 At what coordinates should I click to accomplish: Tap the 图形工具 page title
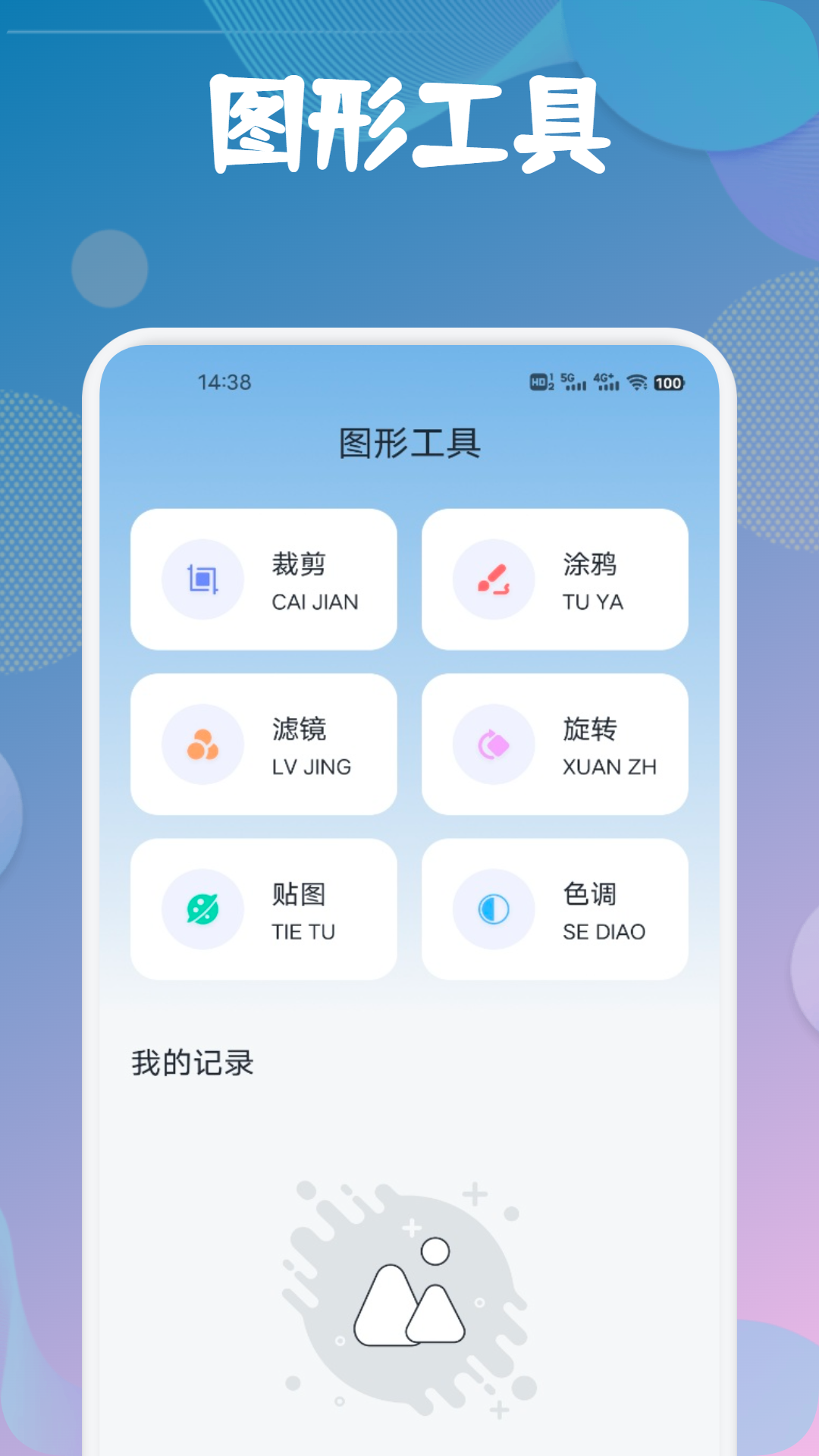[x=409, y=441]
